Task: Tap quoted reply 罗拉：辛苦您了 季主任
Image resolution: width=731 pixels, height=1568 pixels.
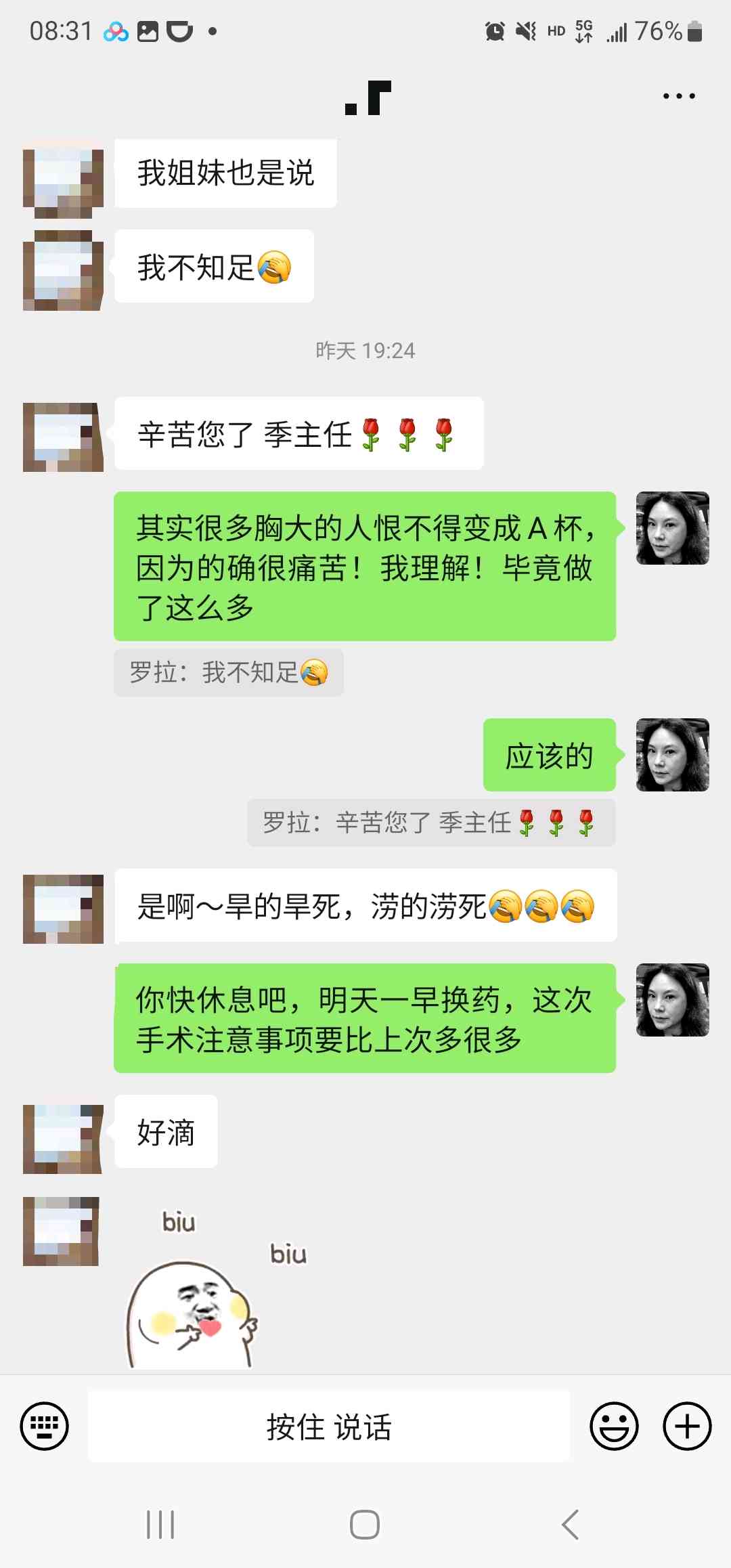Action: click(x=431, y=823)
